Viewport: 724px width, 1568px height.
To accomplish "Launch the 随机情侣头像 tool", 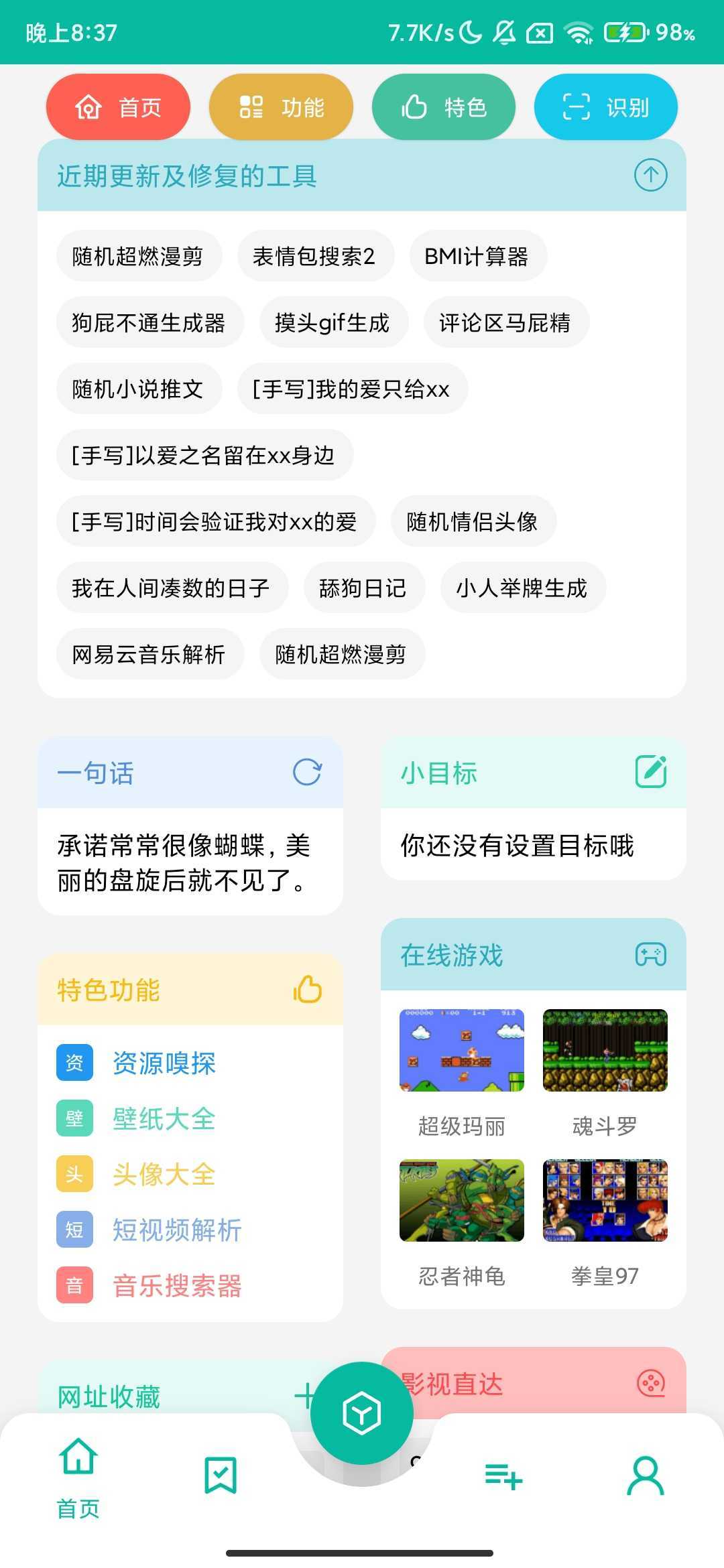I will 473,521.
